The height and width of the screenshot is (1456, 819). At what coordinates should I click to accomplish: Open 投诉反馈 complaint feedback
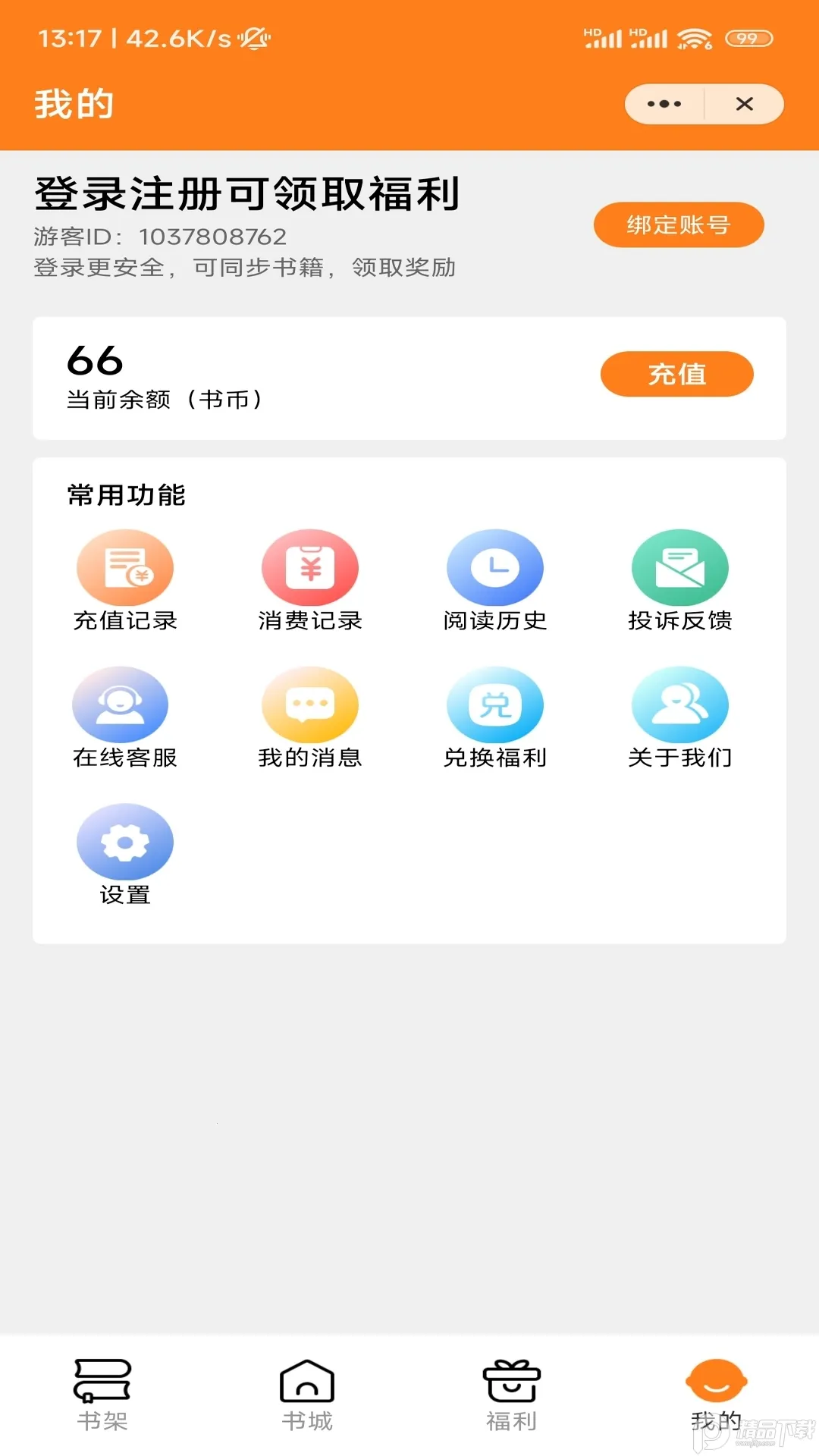tap(680, 566)
